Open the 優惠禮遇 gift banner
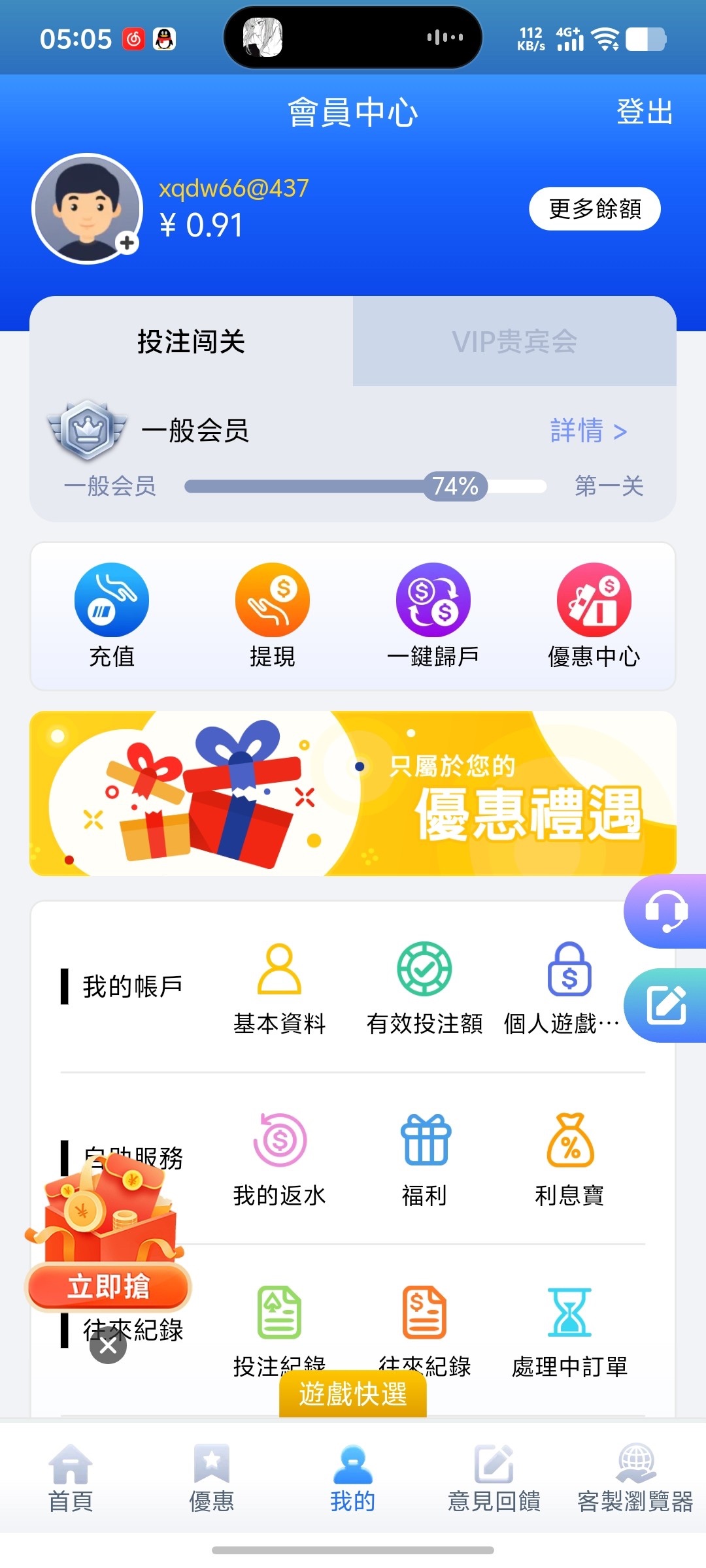Image resolution: width=706 pixels, height=1568 pixels. (x=353, y=793)
